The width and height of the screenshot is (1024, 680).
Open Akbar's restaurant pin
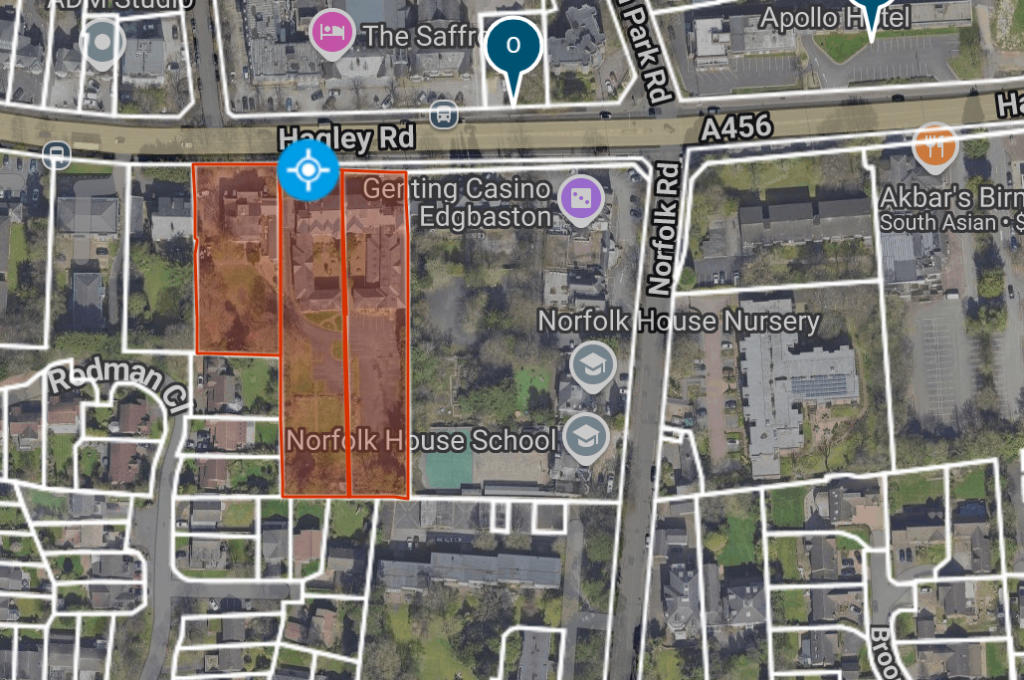tap(935, 146)
